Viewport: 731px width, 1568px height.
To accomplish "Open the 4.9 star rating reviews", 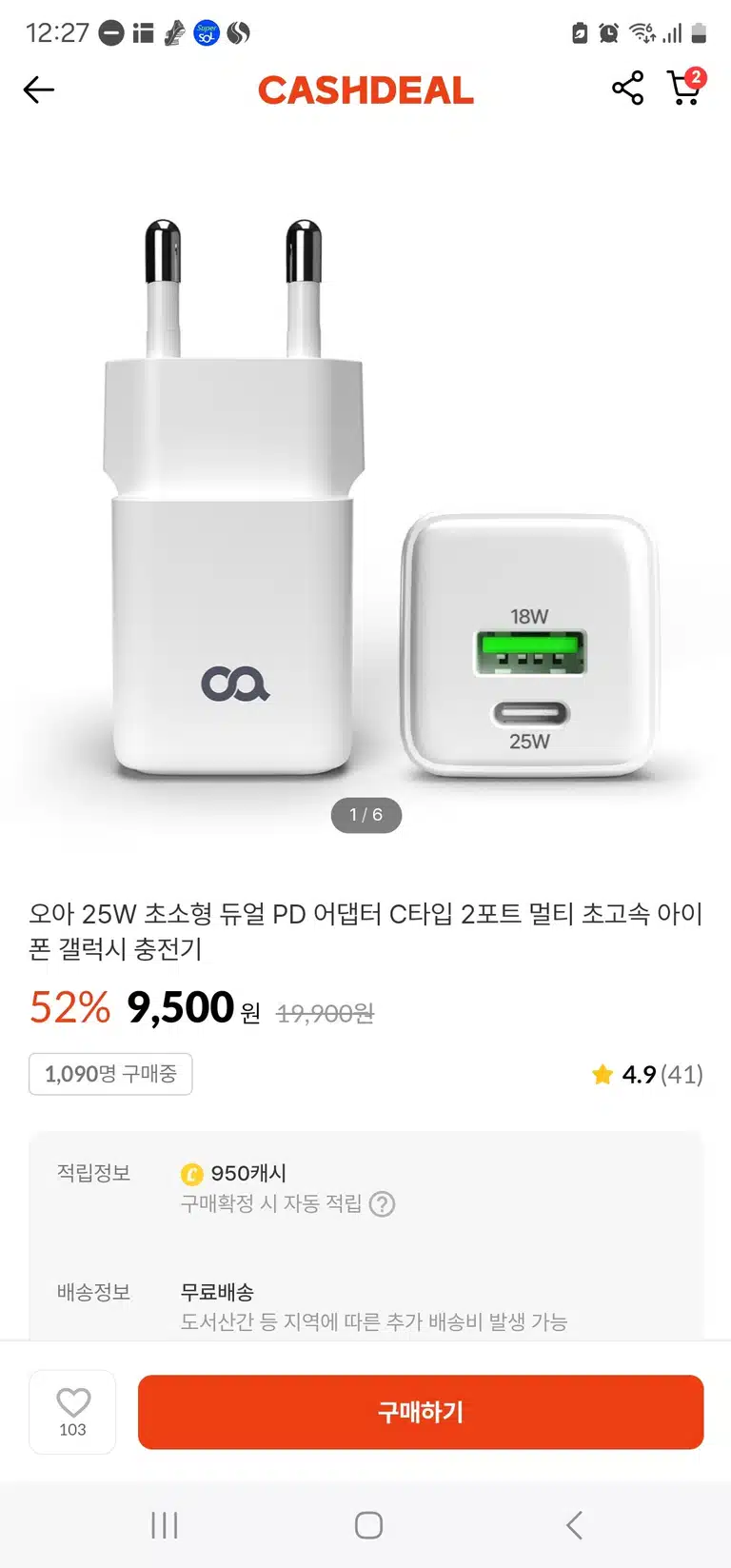I will tap(647, 1075).
